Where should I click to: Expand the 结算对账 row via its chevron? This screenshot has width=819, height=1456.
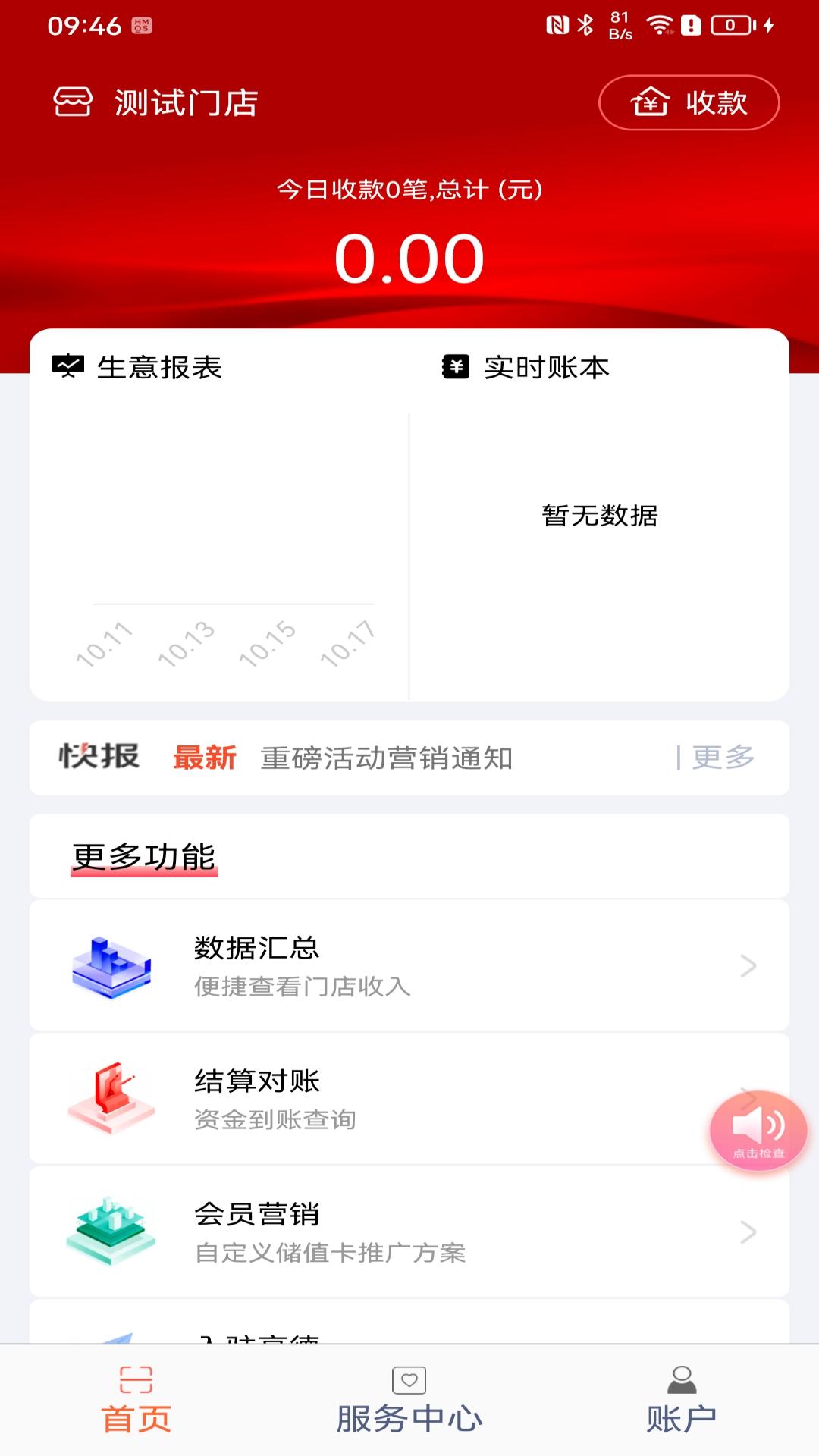click(x=747, y=1098)
